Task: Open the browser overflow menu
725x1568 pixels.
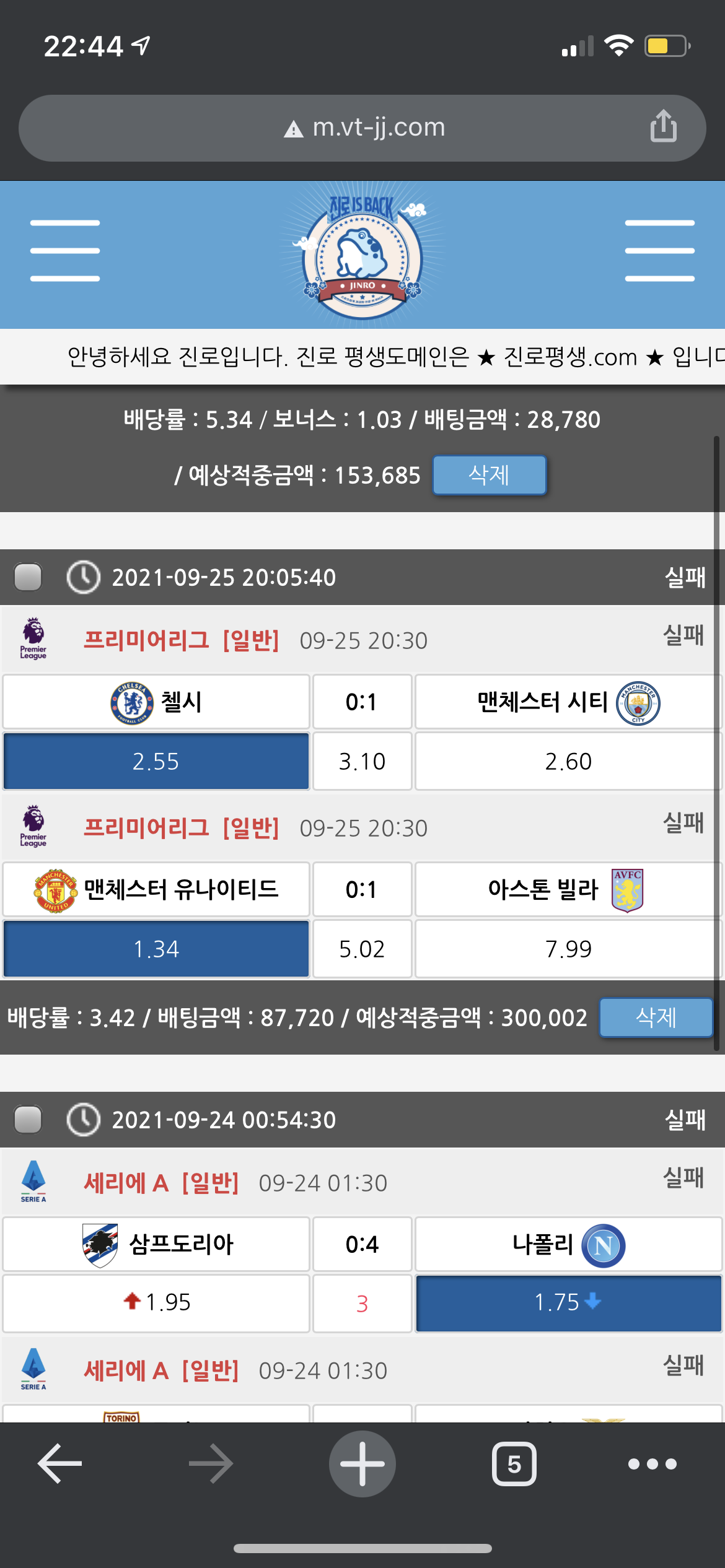Action: pyautogui.click(x=652, y=1463)
